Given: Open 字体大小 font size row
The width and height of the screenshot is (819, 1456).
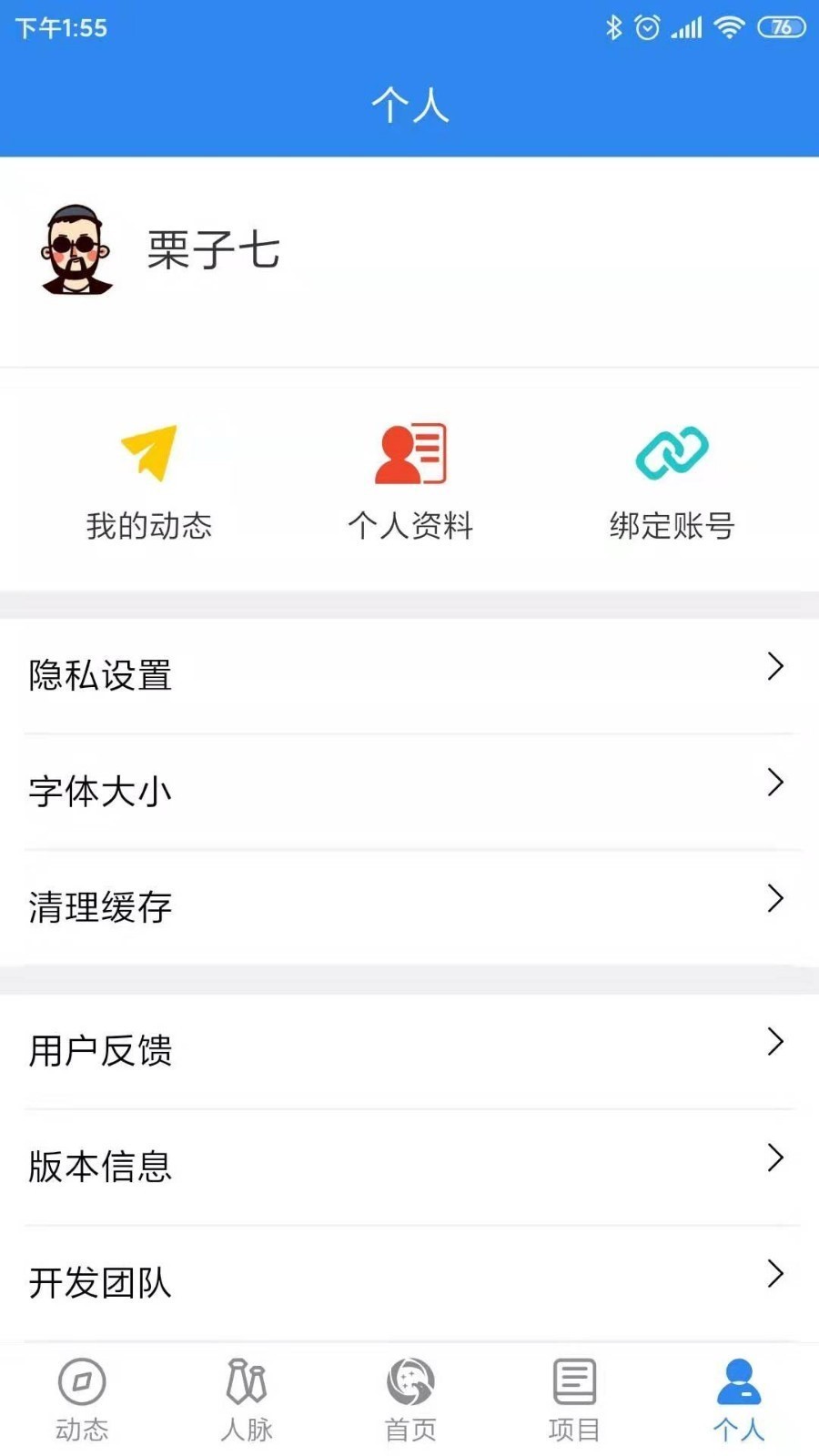Looking at the screenshot, I should click(x=409, y=791).
